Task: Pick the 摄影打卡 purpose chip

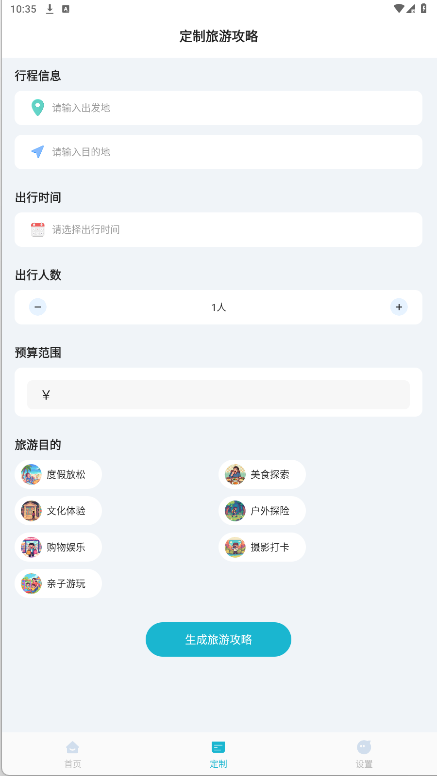Action: pyautogui.click(x=262, y=547)
